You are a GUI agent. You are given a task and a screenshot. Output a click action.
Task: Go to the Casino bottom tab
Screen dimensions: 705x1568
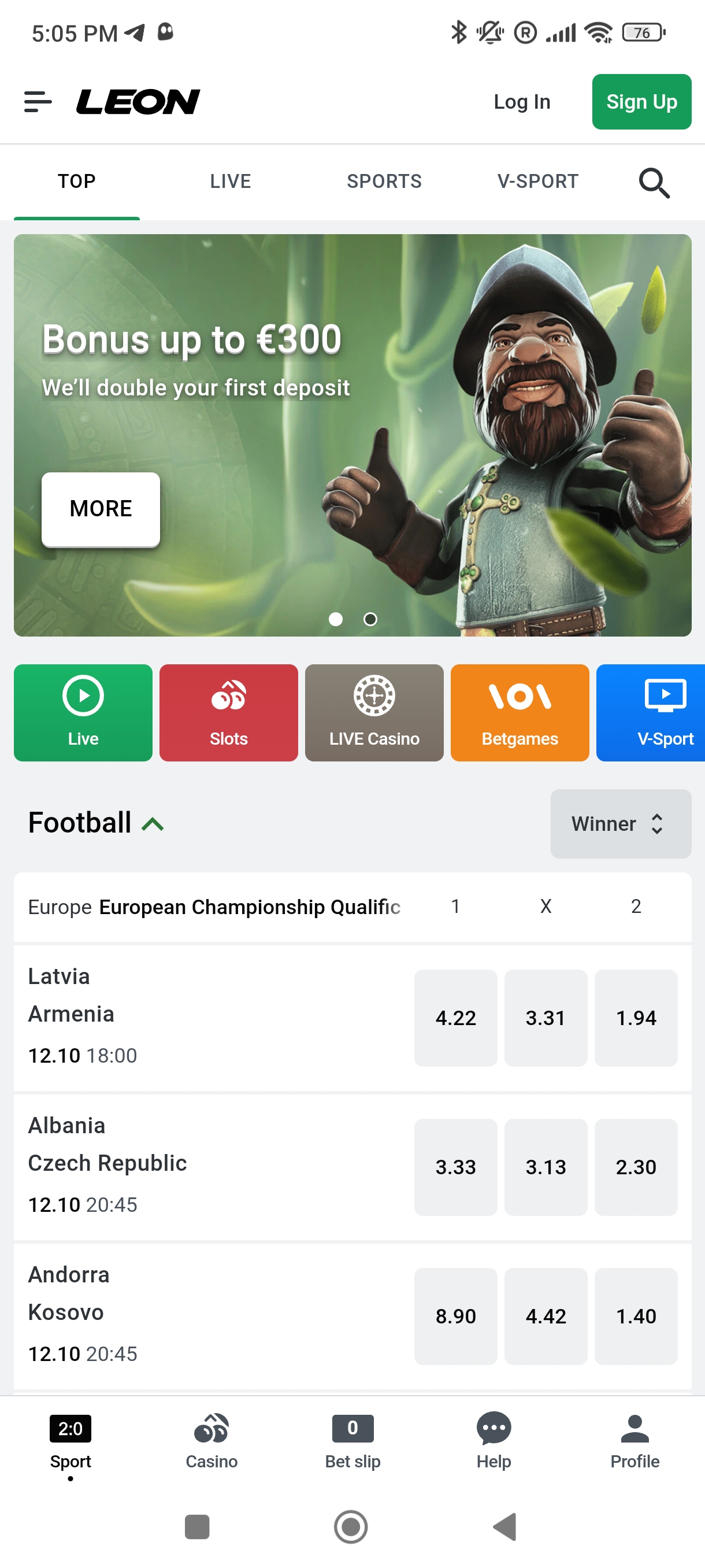pos(211,1440)
